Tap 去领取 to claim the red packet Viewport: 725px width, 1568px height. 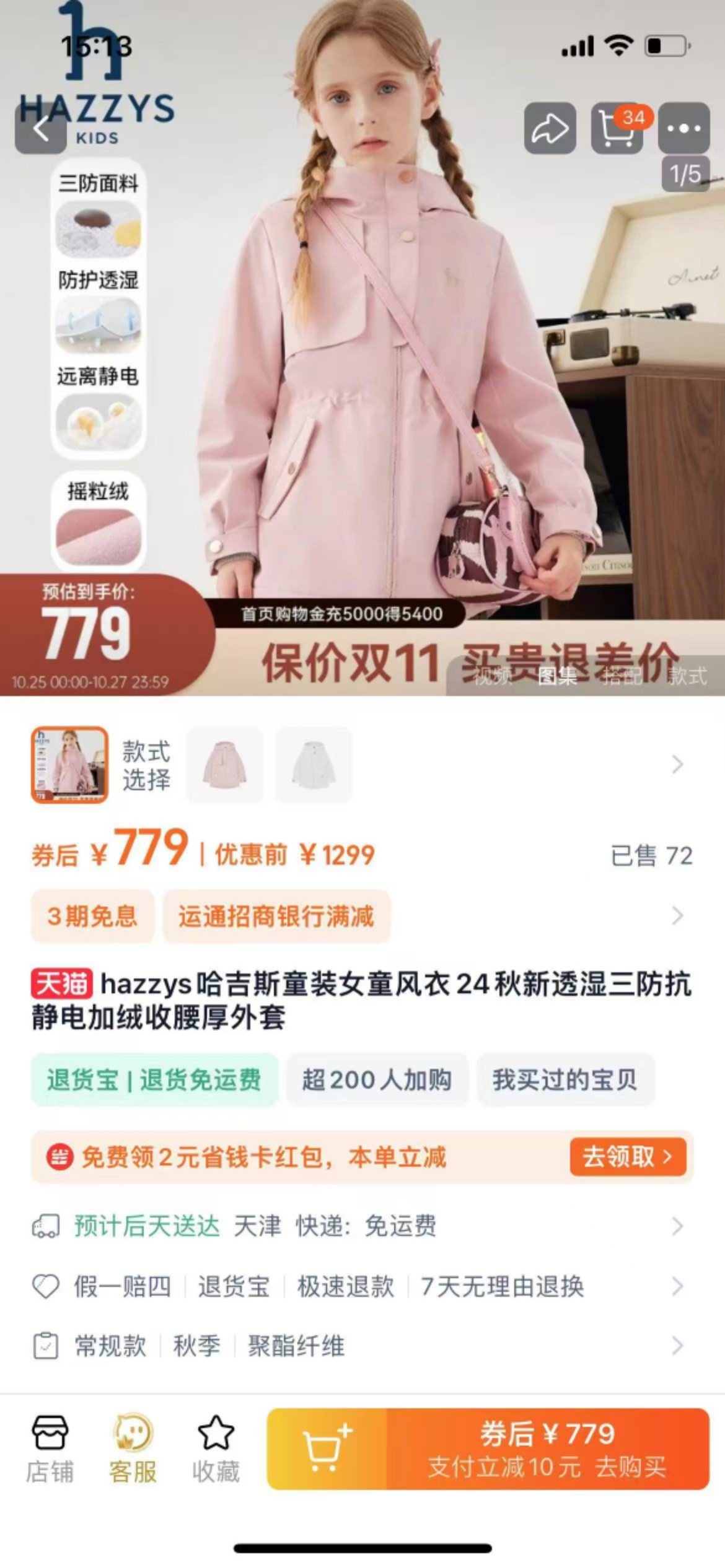tap(627, 1156)
